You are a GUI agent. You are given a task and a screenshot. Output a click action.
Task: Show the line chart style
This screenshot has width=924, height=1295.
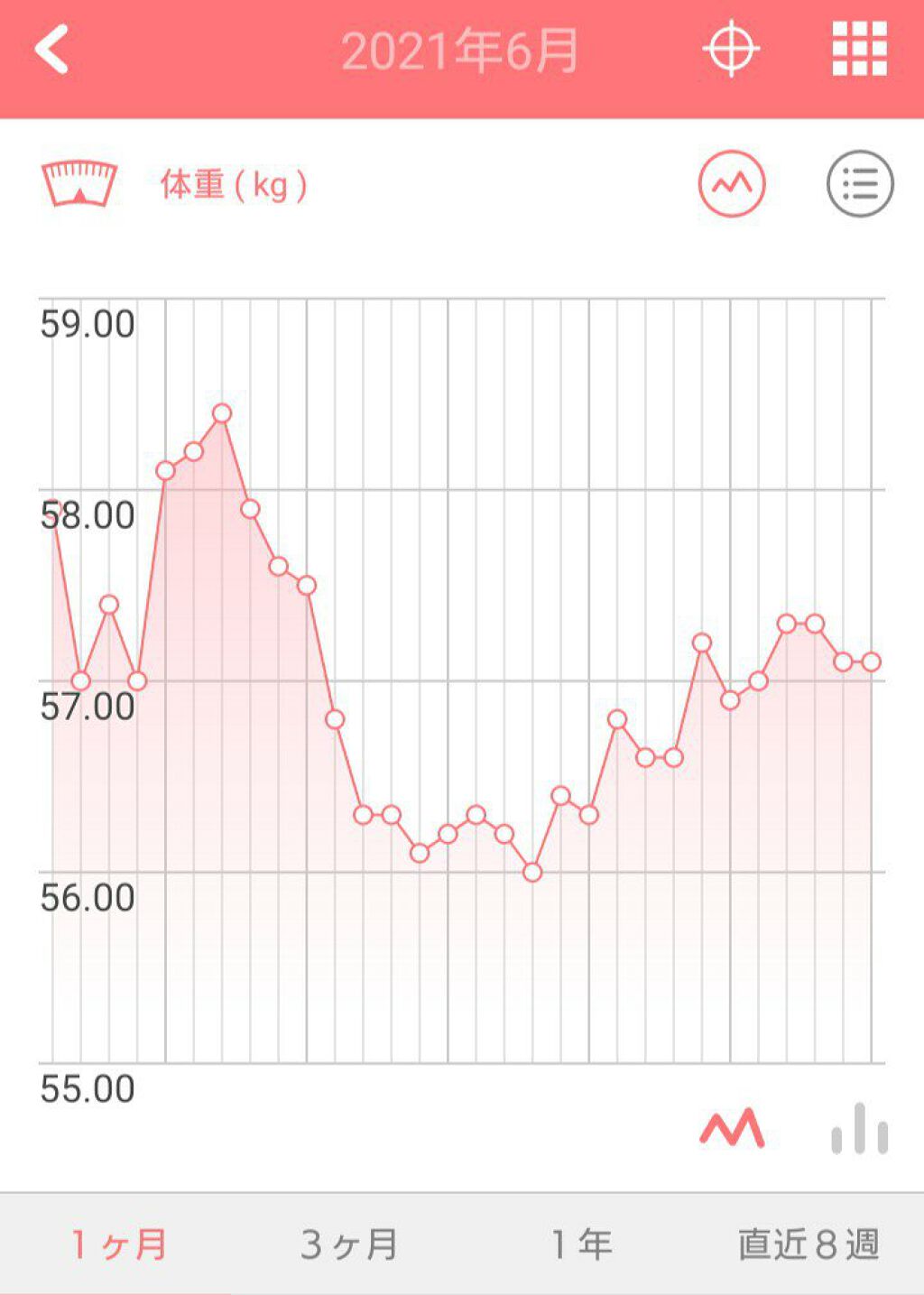732,1128
